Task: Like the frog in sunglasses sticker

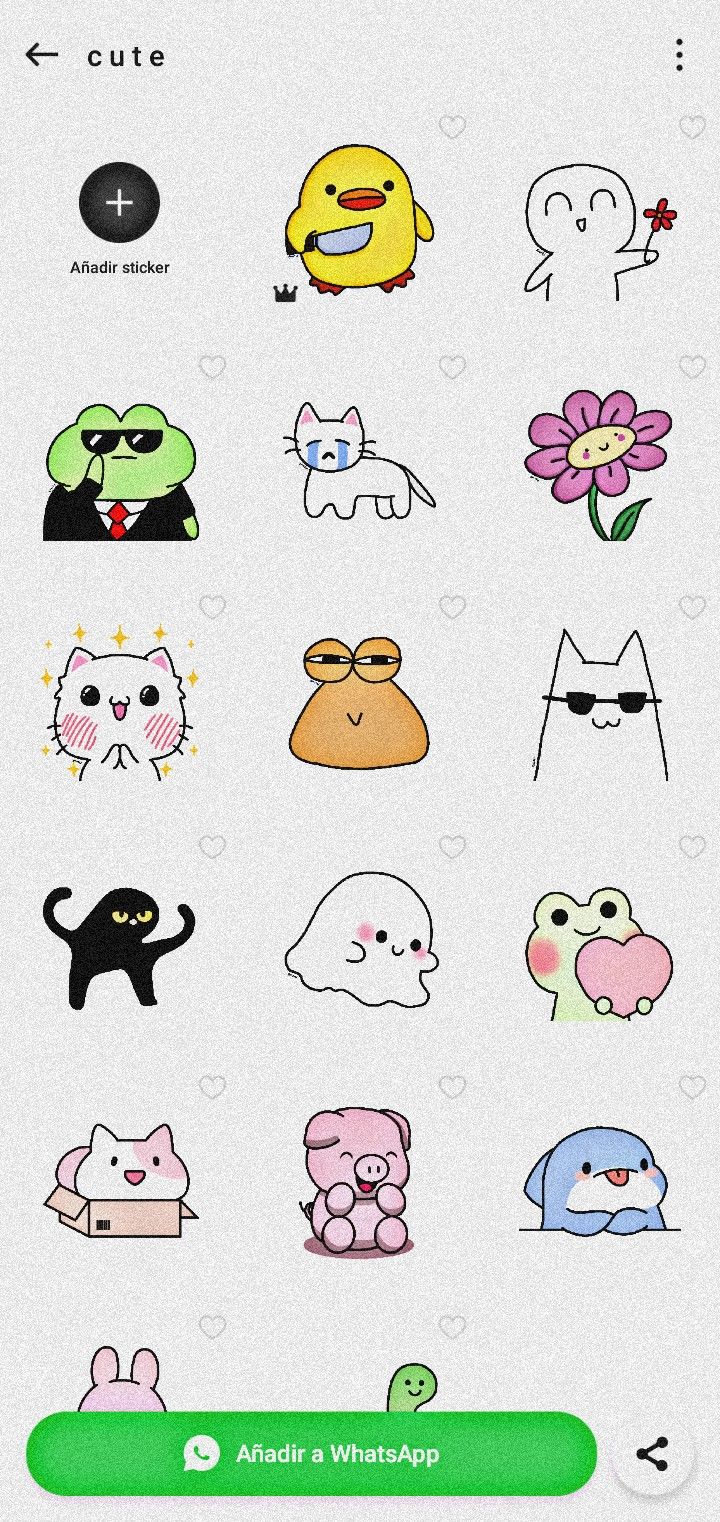Action: 212,367
